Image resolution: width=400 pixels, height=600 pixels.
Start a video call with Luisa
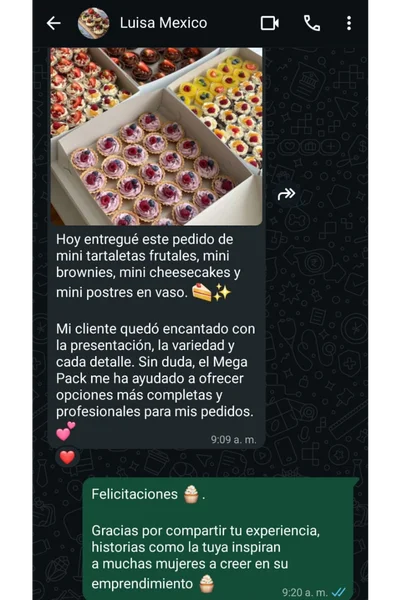(269, 23)
